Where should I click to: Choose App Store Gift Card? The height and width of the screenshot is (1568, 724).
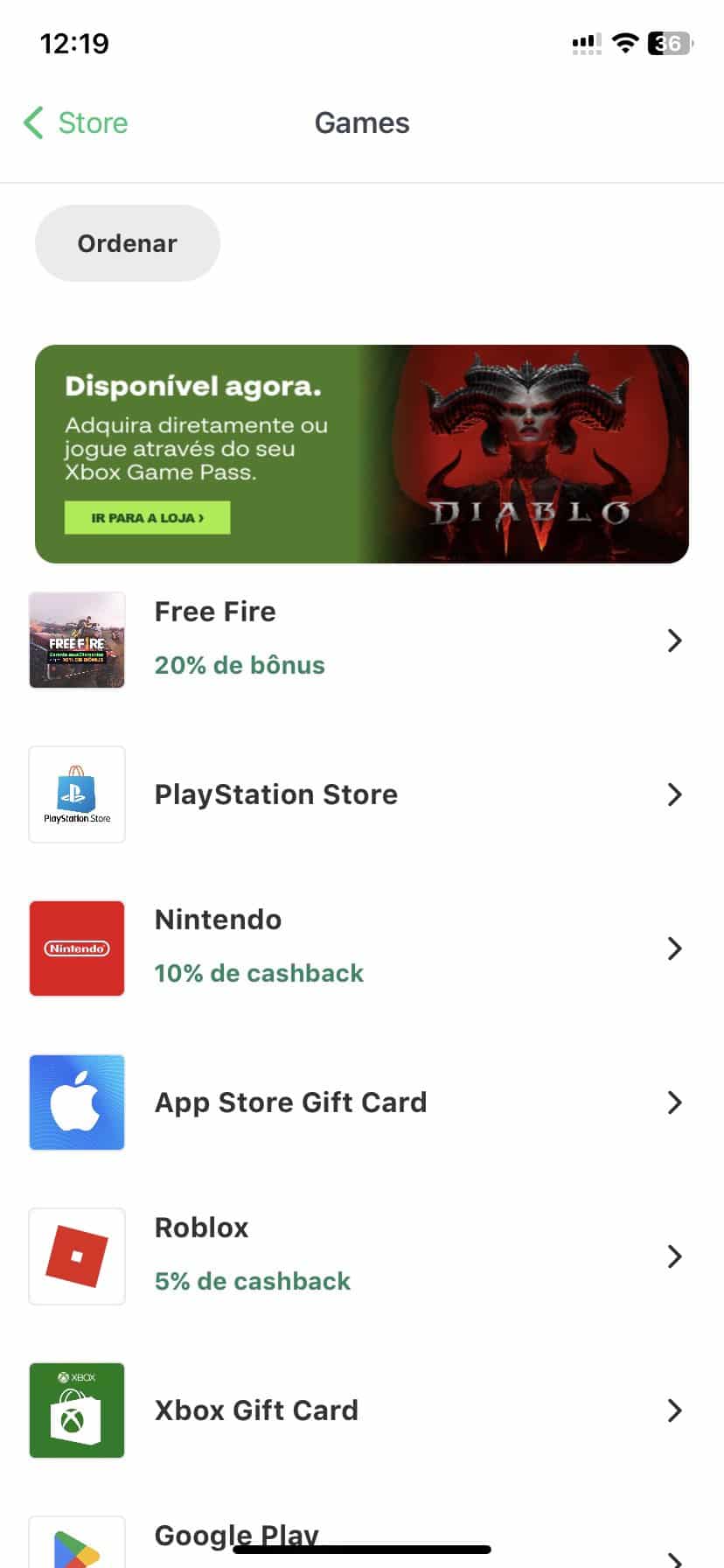point(362,1102)
